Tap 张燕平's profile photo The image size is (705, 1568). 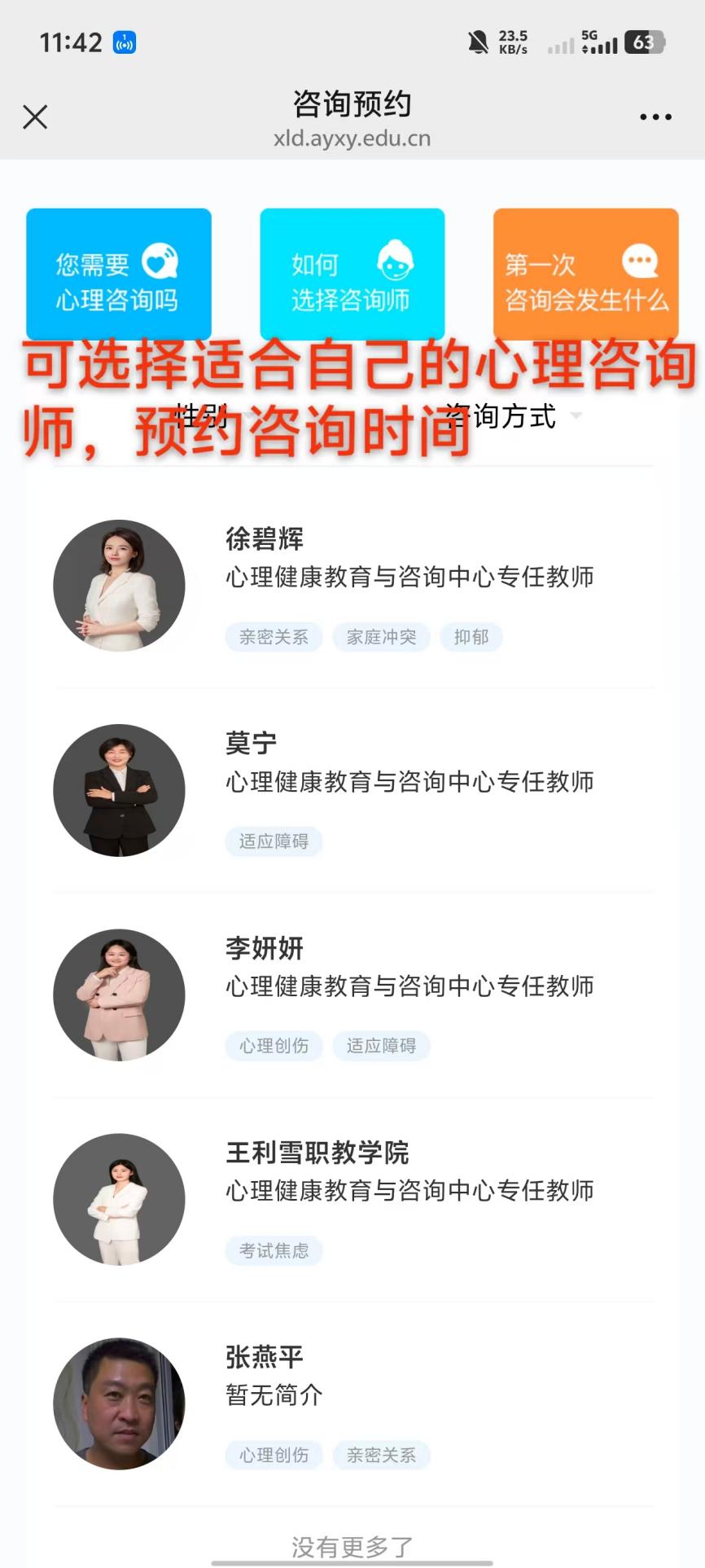click(120, 1405)
